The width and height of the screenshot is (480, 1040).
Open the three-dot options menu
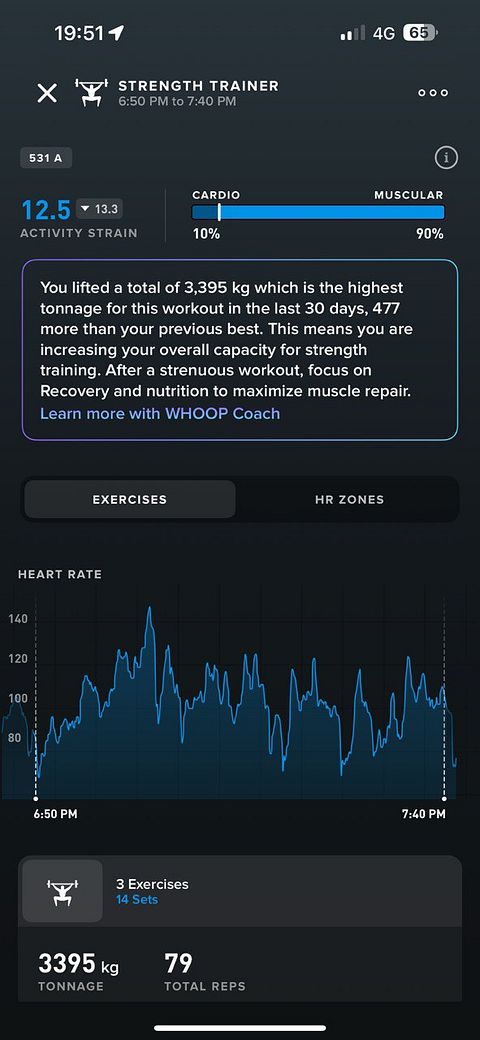[x=433, y=93]
